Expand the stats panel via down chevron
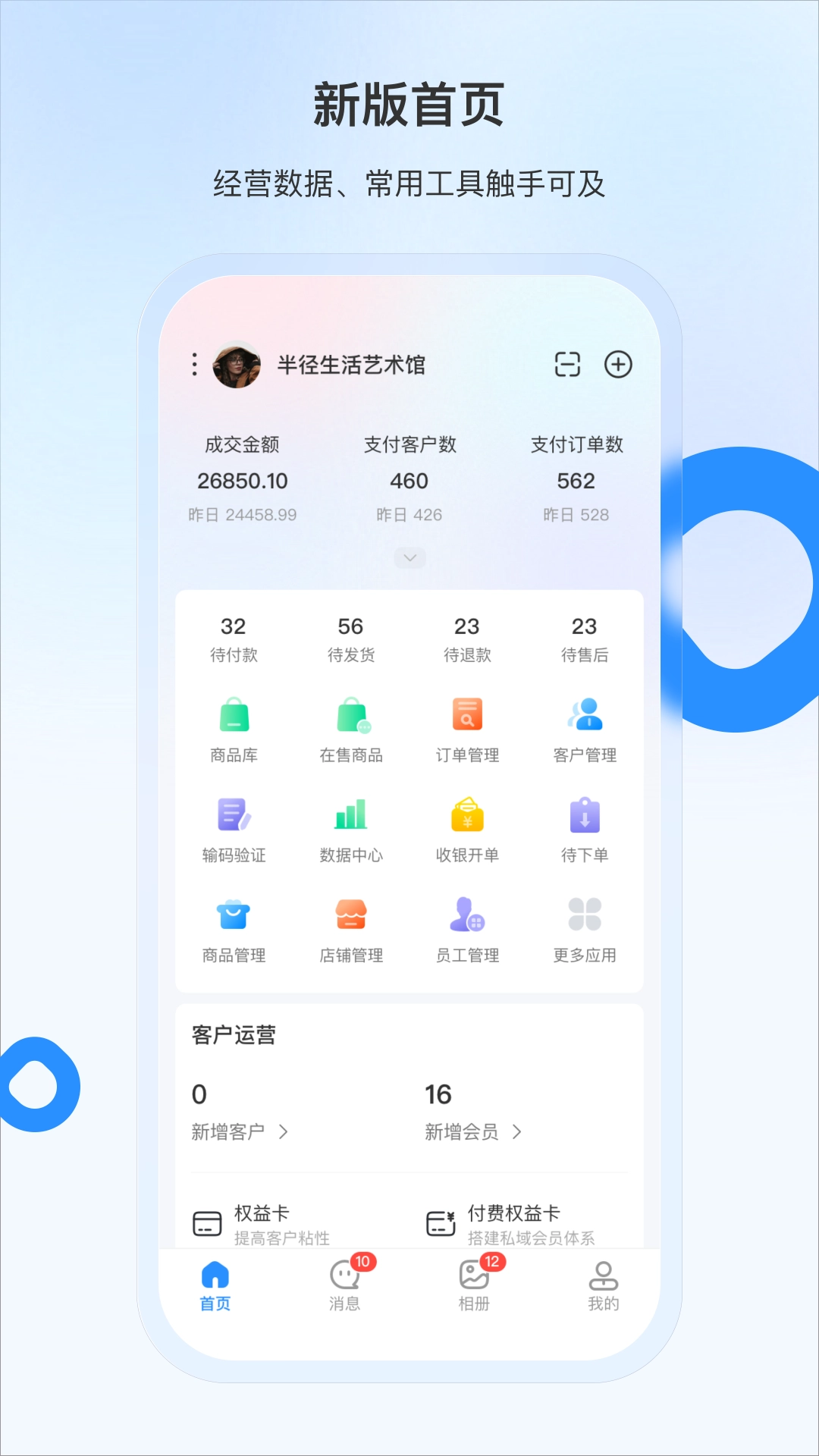 coord(409,557)
